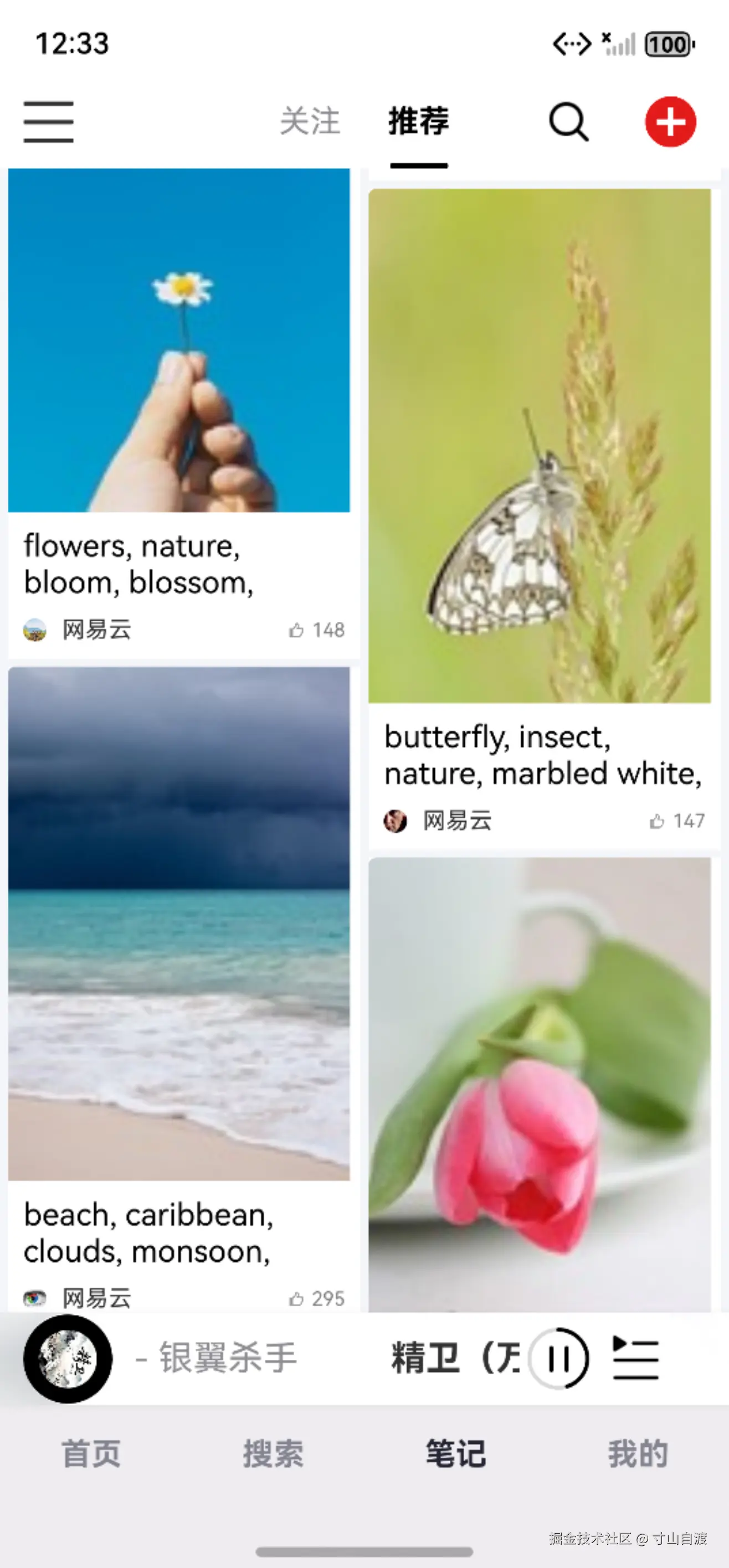The image size is (729, 1568).
Task: Open the now-playing album cover
Action: (68, 1359)
